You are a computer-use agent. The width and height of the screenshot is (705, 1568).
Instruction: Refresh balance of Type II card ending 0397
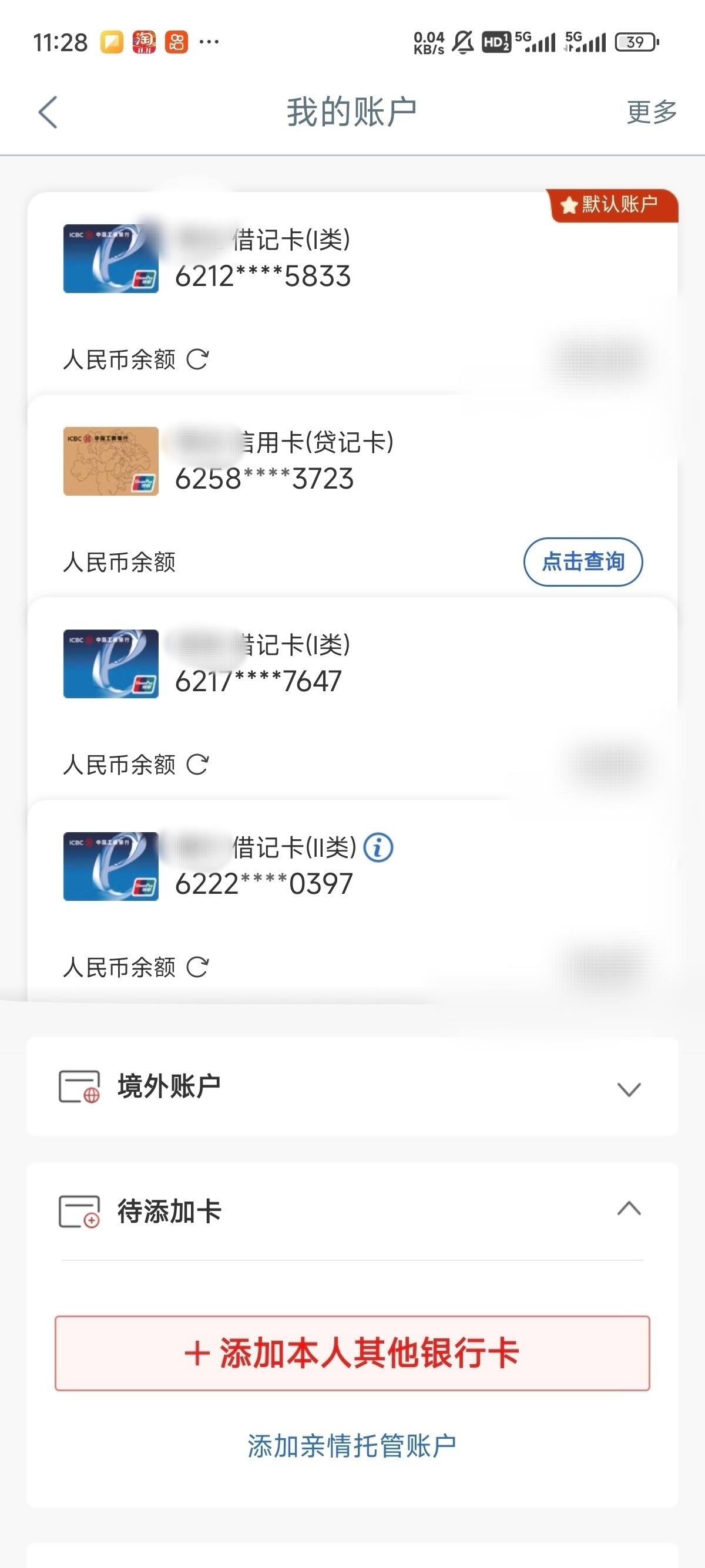197,967
